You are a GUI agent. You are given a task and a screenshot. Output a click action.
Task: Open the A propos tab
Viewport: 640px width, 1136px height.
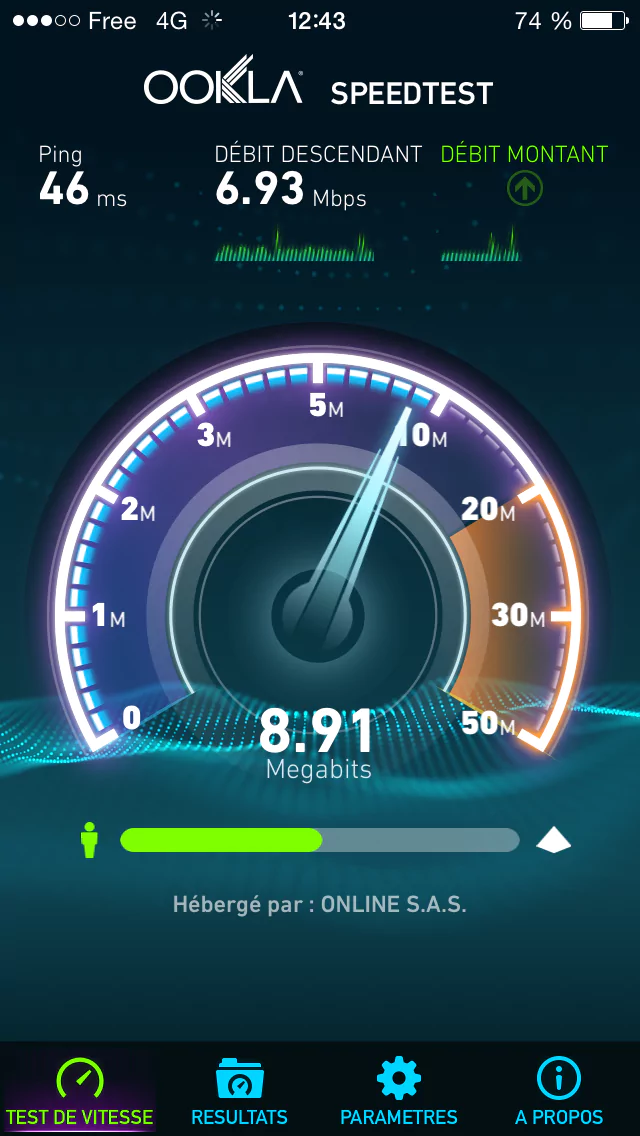[559, 1092]
